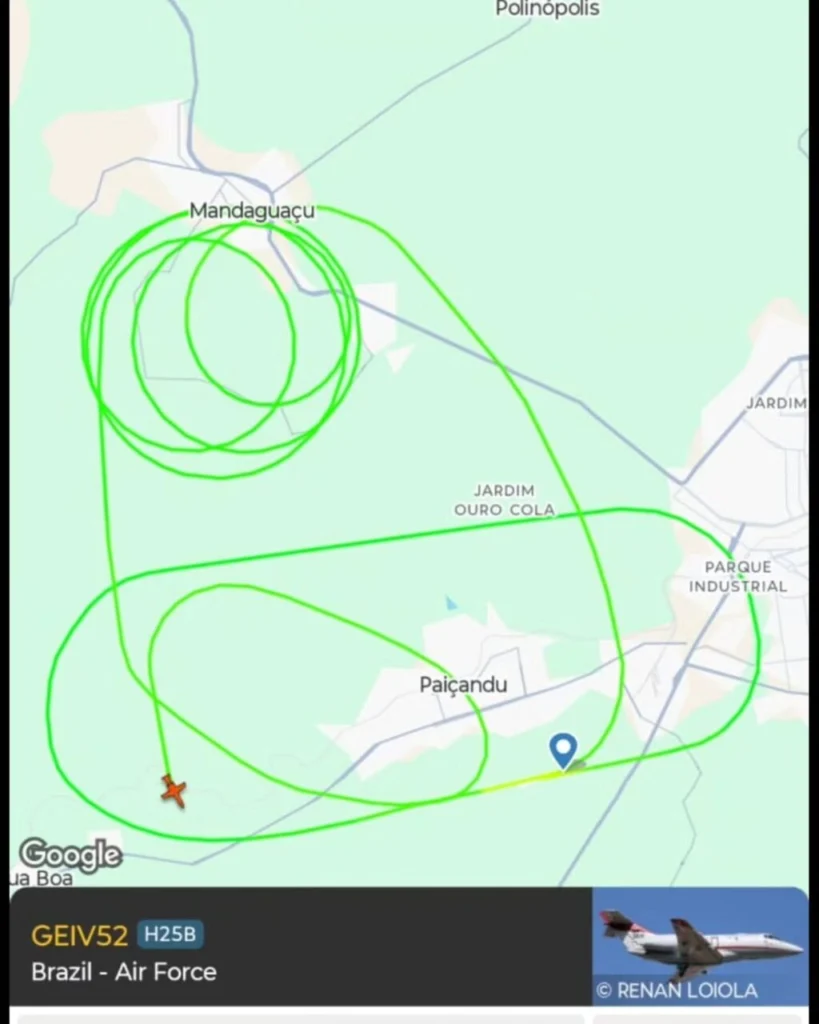The image size is (819, 1024).
Task: Open the GEIV52 flight details card
Action: [x=300, y=951]
